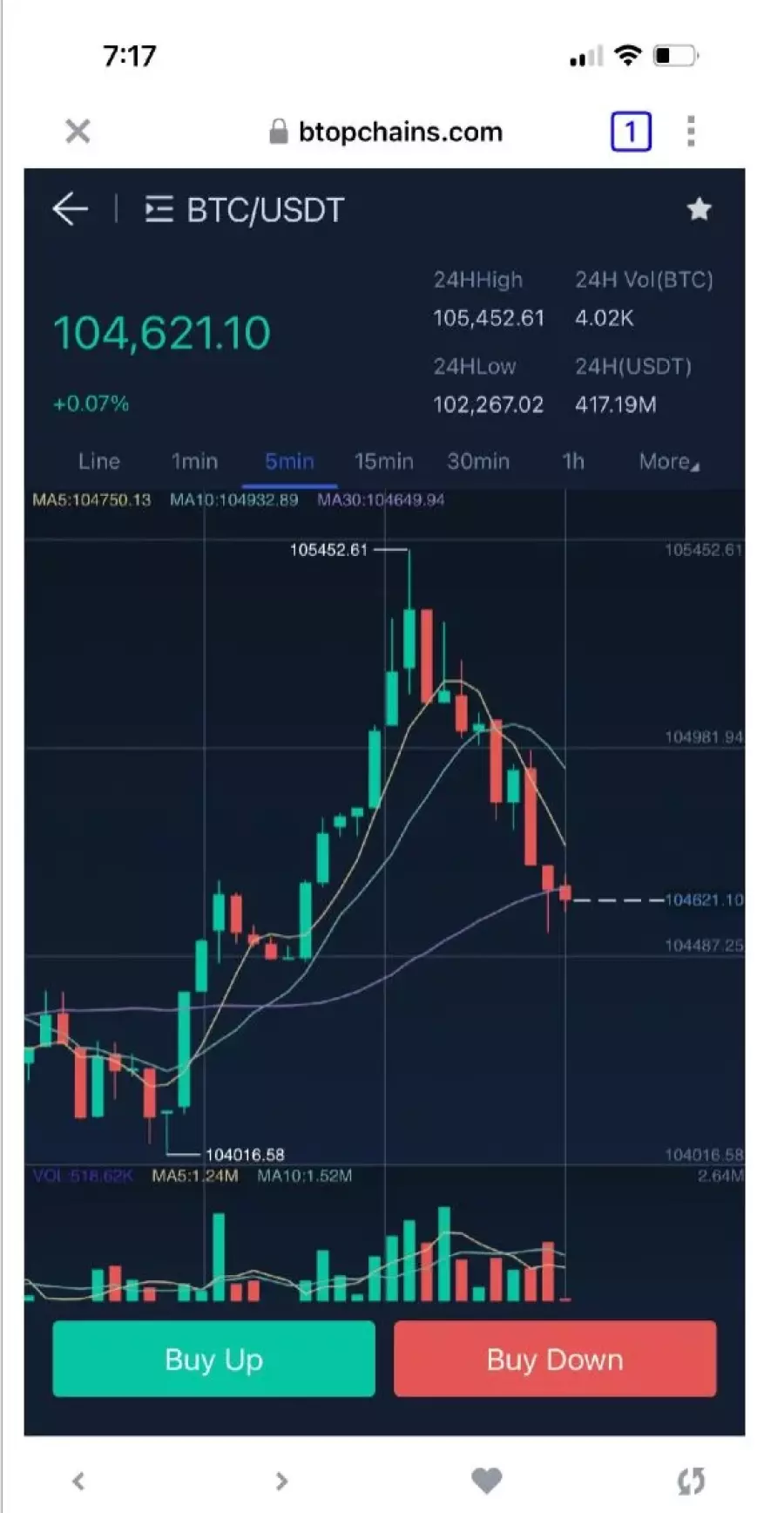
Task: Go forward in browser history
Action: coord(280,1480)
